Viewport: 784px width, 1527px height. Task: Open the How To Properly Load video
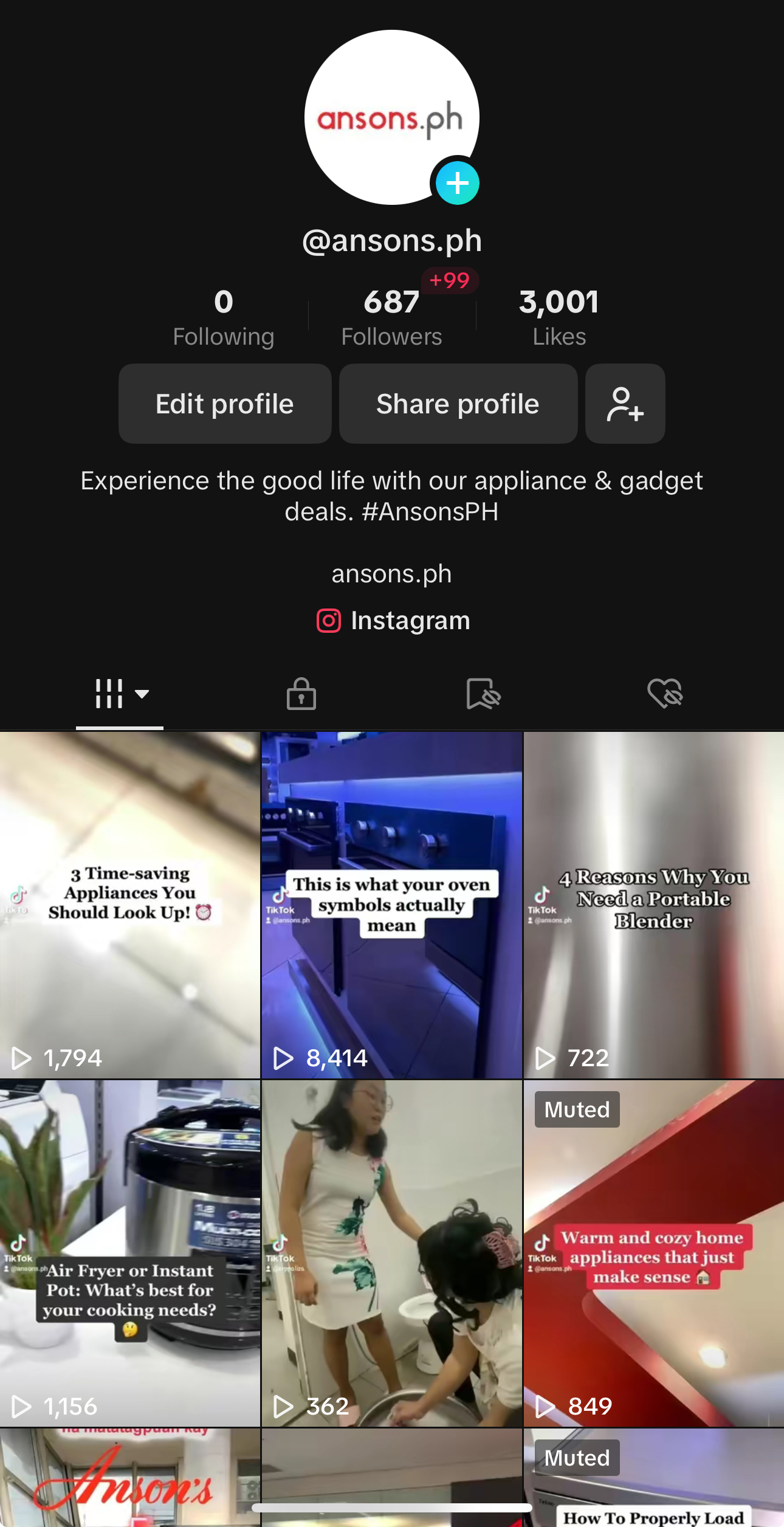click(x=654, y=1483)
